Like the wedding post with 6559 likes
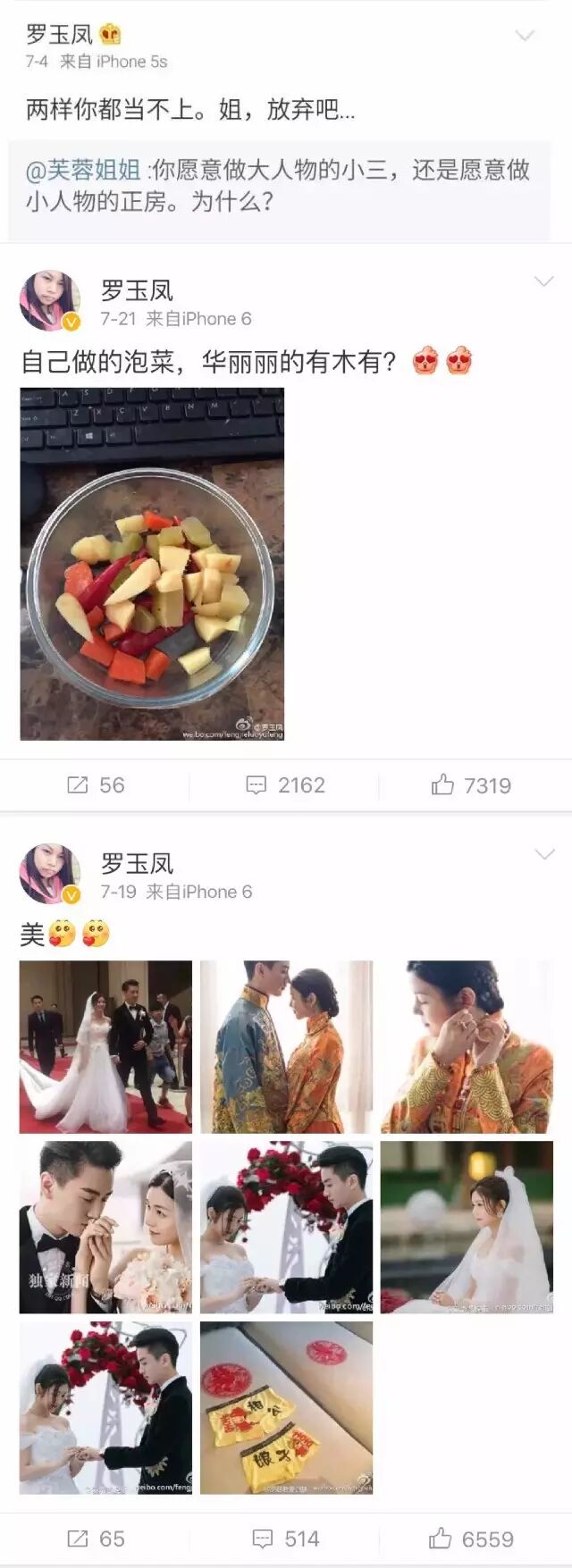The height and width of the screenshot is (1568, 572). (x=471, y=1539)
